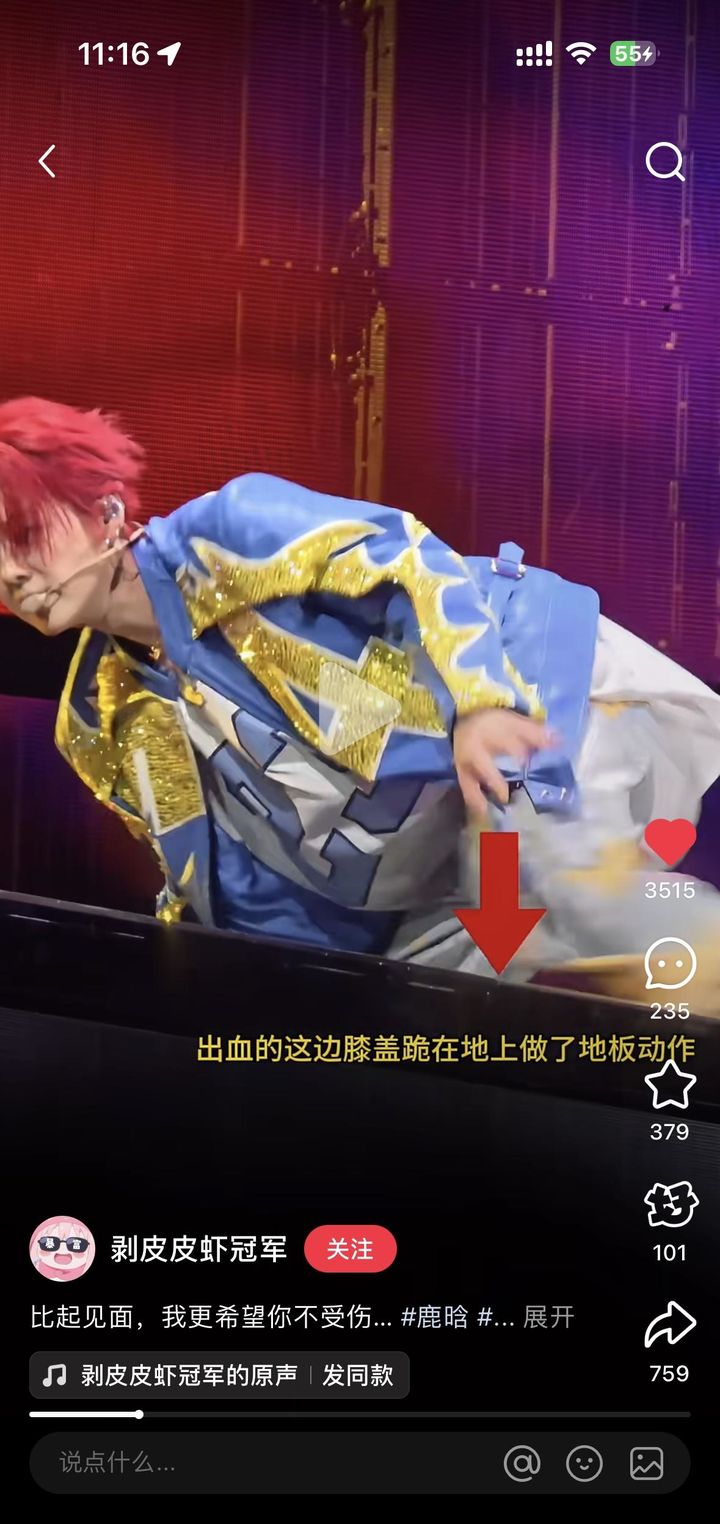Open 剥皮皮虾冠军's profile avatar
The height and width of the screenshot is (1524, 720).
(x=62, y=1249)
